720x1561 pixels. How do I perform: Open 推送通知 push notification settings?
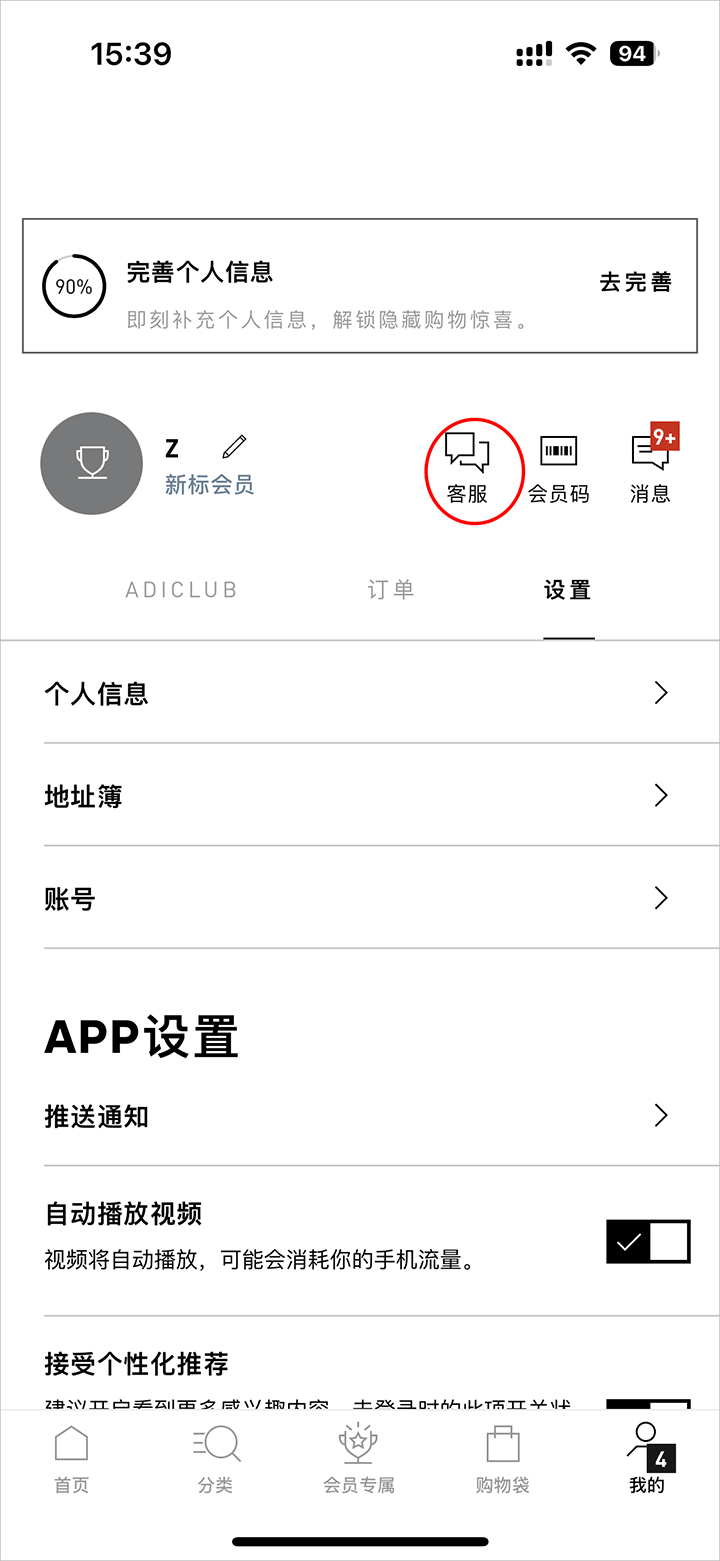pyautogui.click(x=360, y=1116)
